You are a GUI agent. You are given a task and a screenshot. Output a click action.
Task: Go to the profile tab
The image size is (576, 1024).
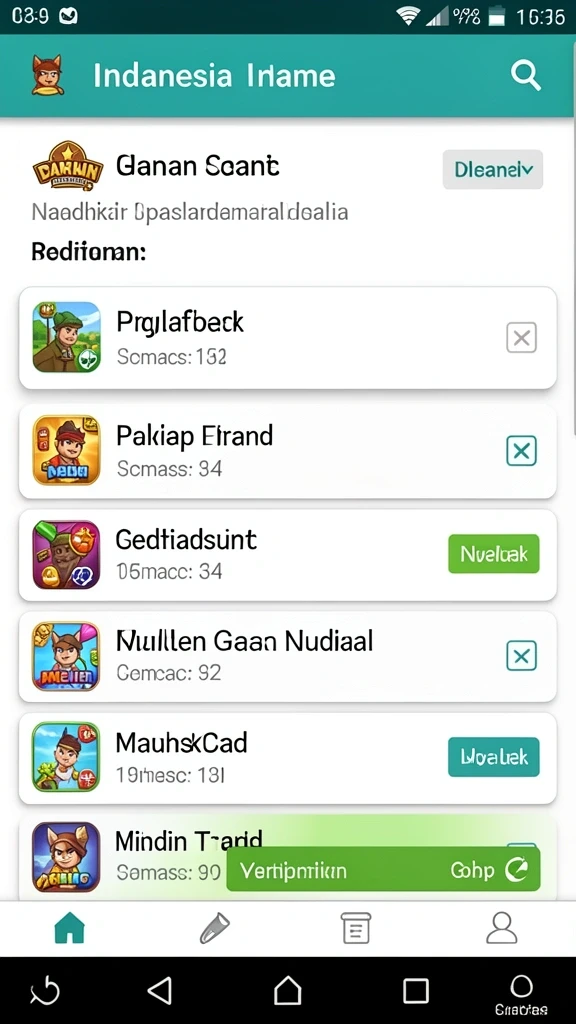click(x=502, y=928)
